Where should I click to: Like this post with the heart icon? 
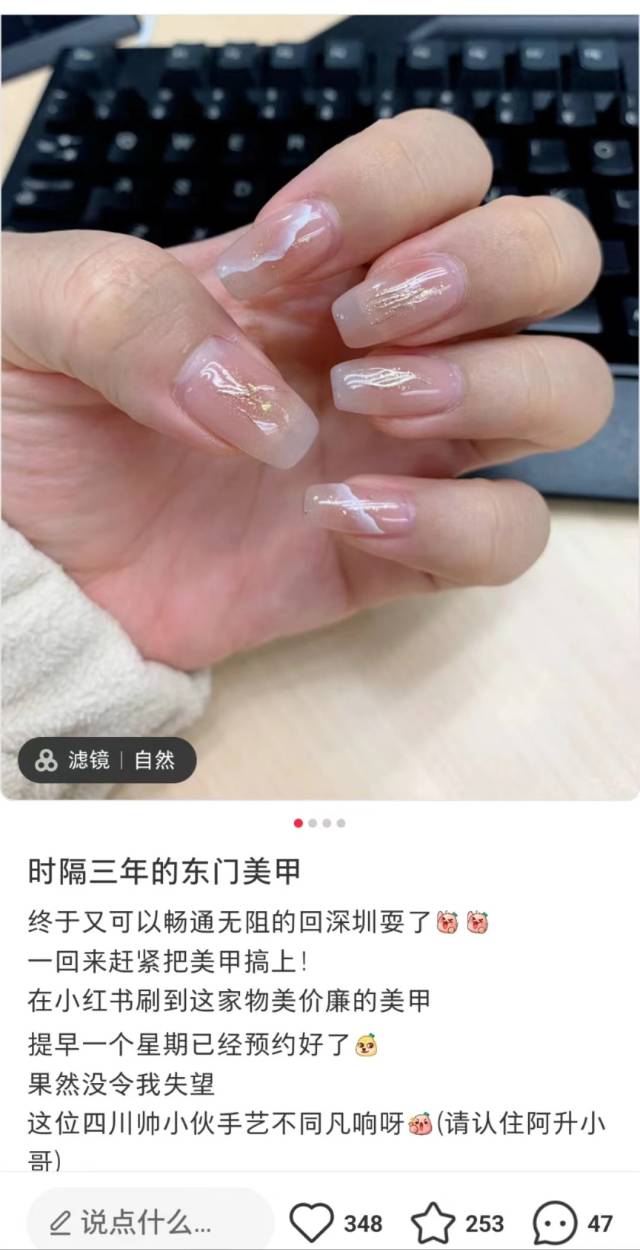[311, 1223]
